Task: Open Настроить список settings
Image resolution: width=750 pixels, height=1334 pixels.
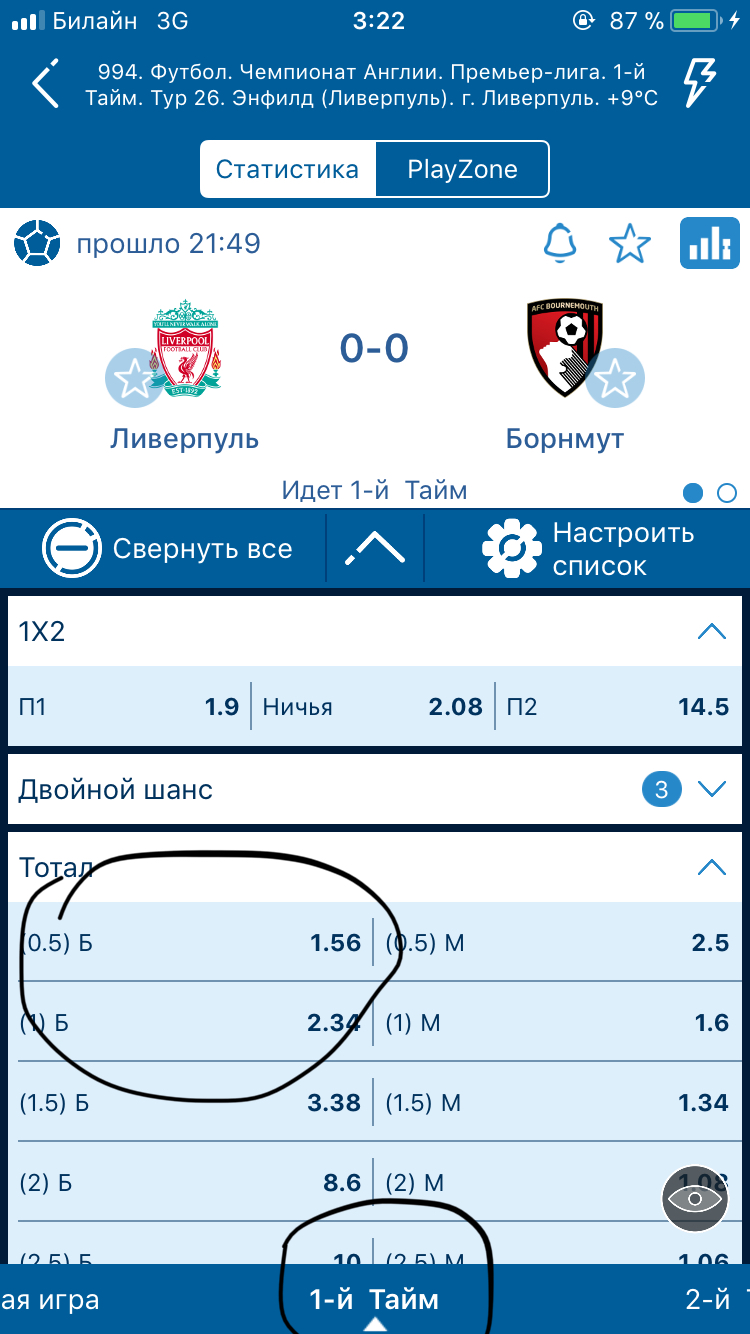Action: (x=588, y=548)
